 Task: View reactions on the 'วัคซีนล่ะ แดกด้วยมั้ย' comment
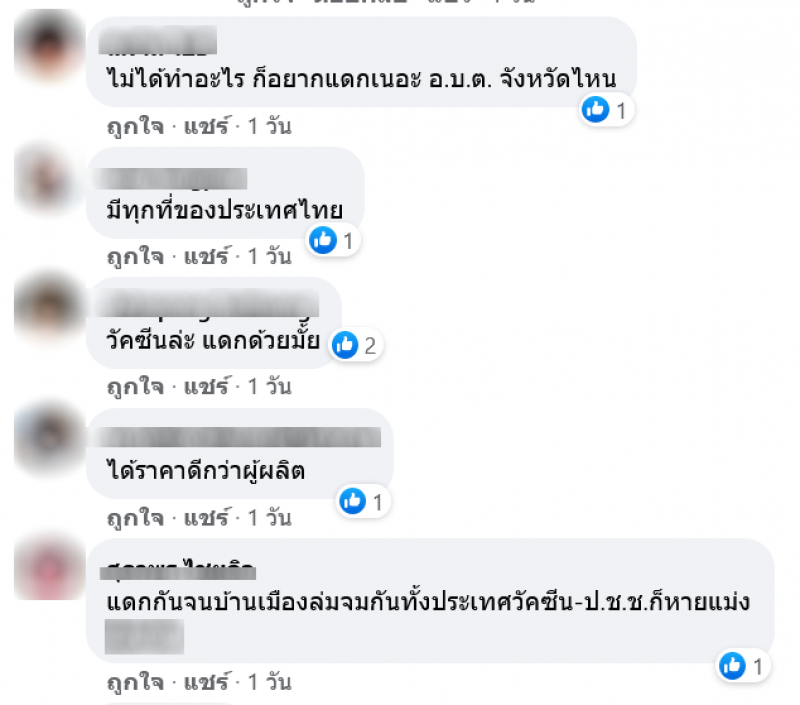pos(356,346)
